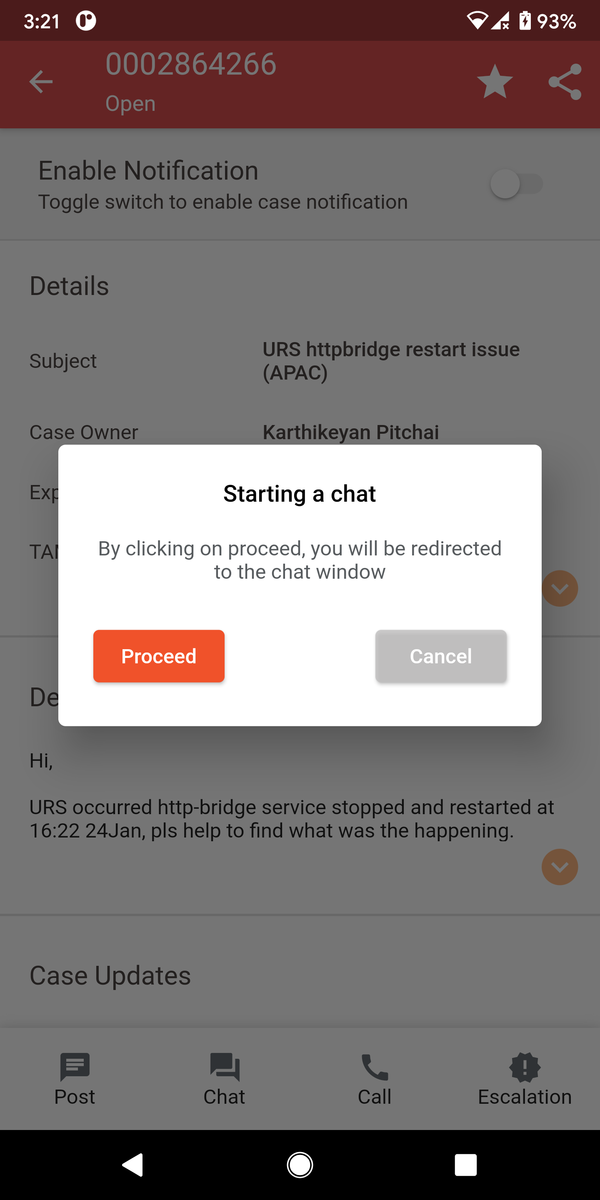Viewport: 600px width, 1200px height.
Task: Expand the case description text
Action: click(560, 867)
